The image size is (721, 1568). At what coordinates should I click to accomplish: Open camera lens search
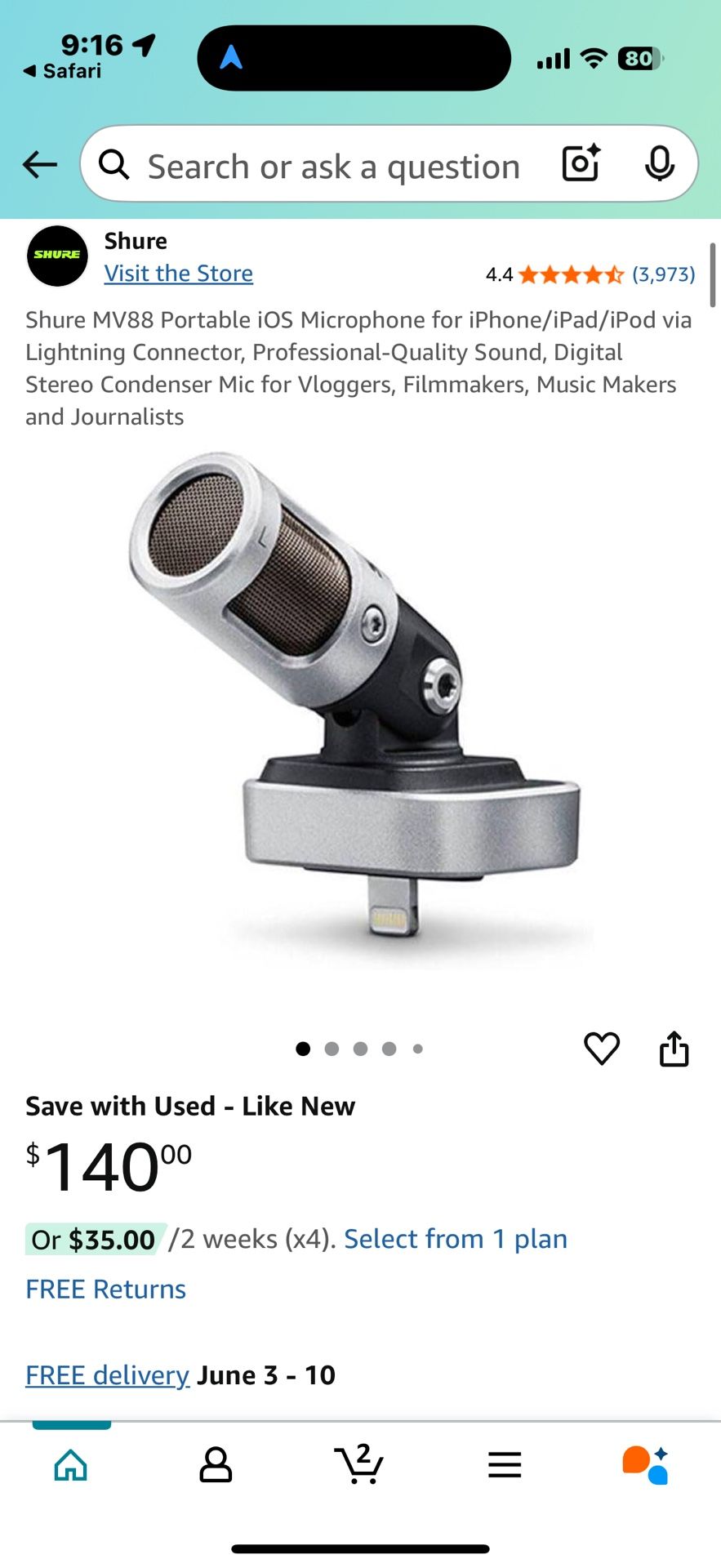click(581, 163)
